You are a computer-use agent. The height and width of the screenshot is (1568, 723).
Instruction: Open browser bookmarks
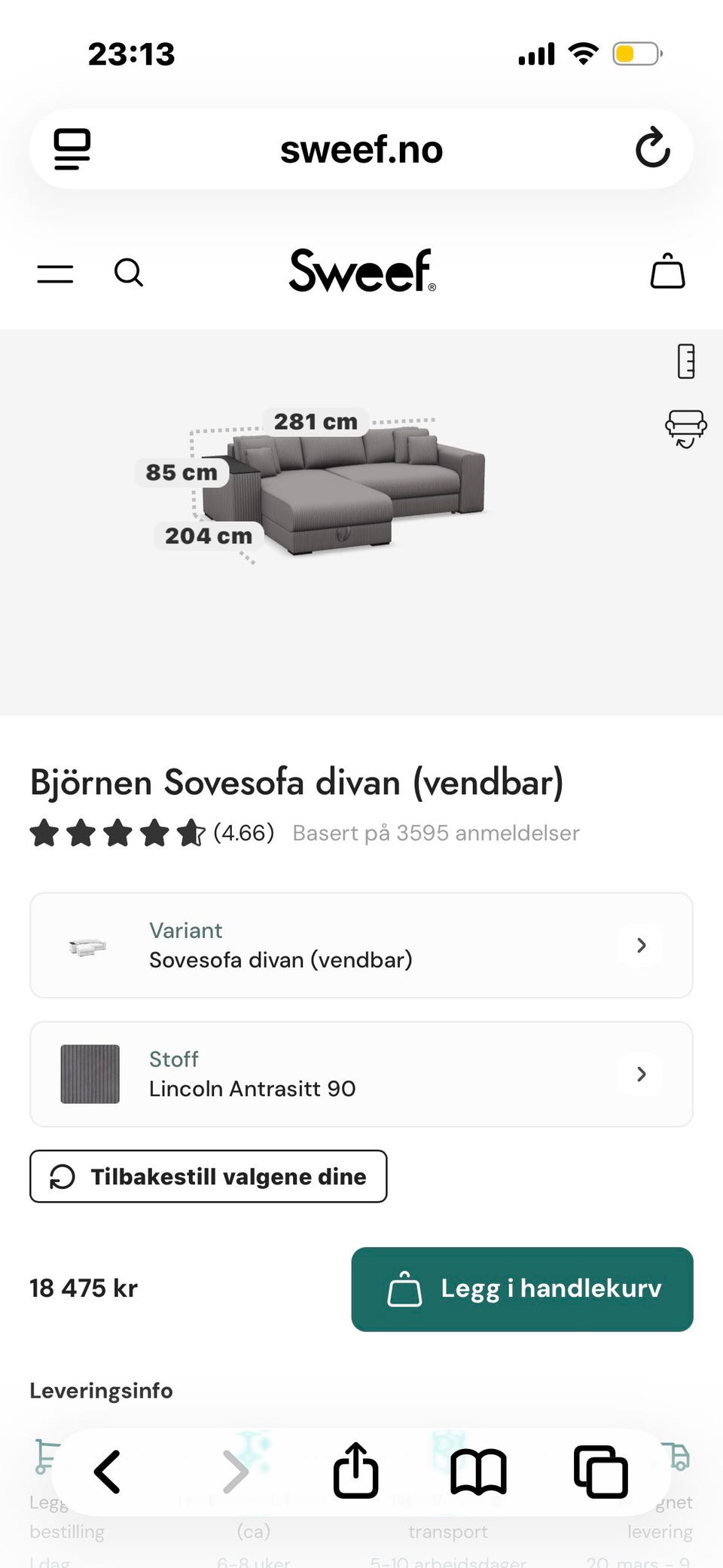[478, 1471]
